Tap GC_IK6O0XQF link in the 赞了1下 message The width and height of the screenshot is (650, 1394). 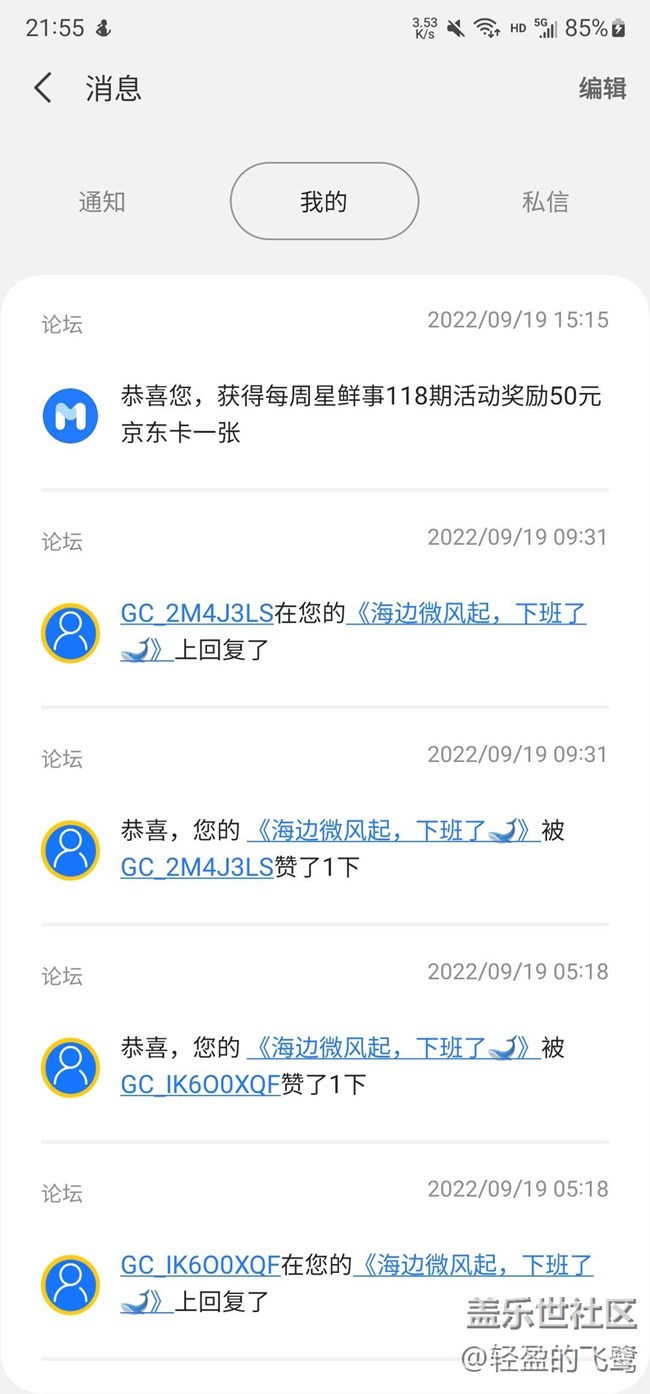click(x=200, y=1084)
